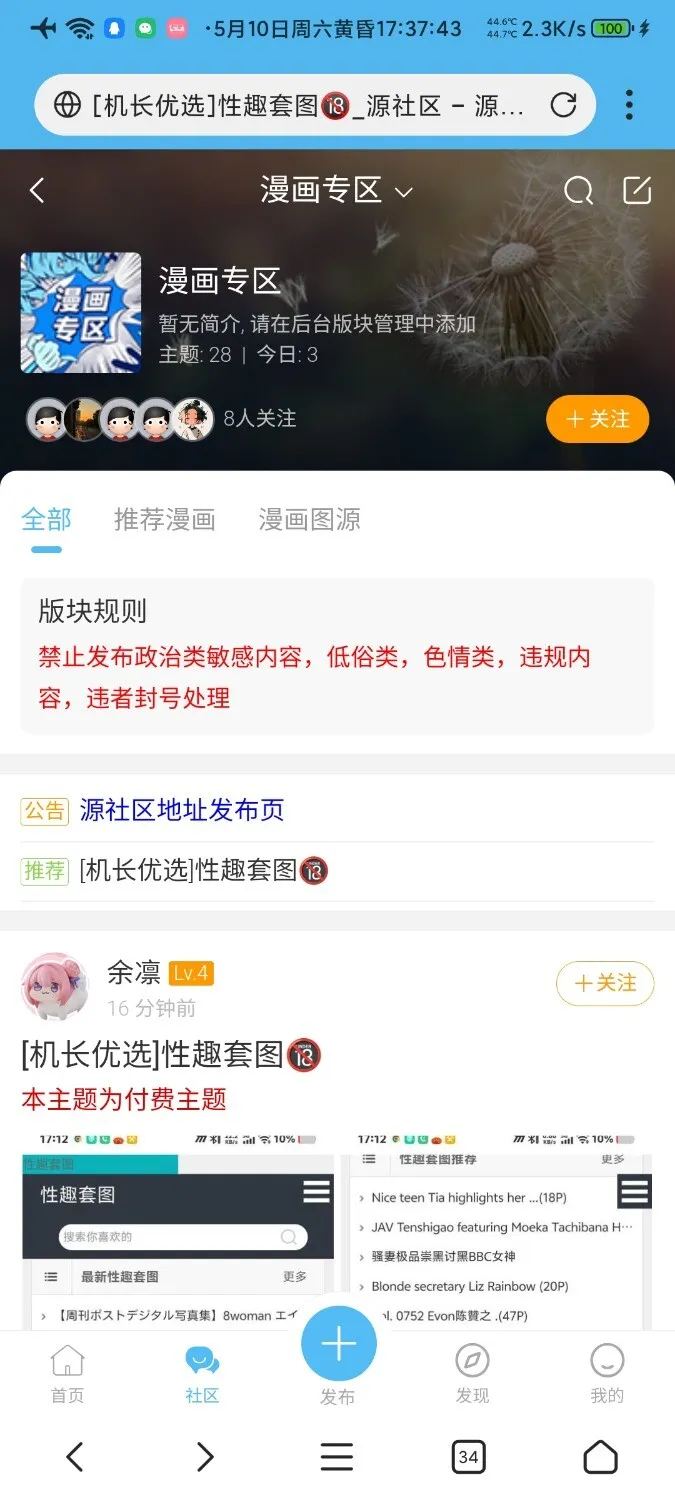675x1500 pixels.
Task: Reload the page in the browser
Action: 564,104
